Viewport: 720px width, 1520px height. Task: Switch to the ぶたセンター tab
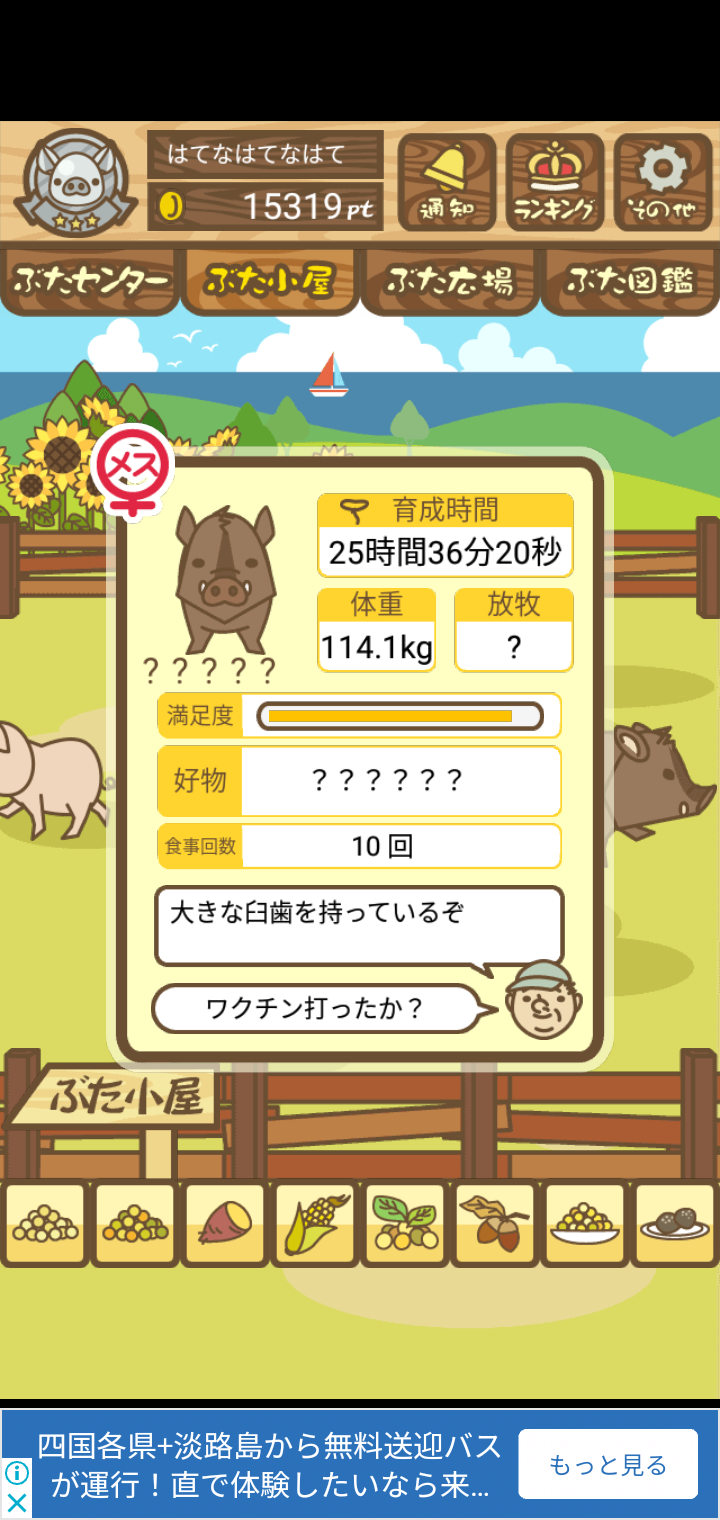pyautogui.click(x=90, y=281)
